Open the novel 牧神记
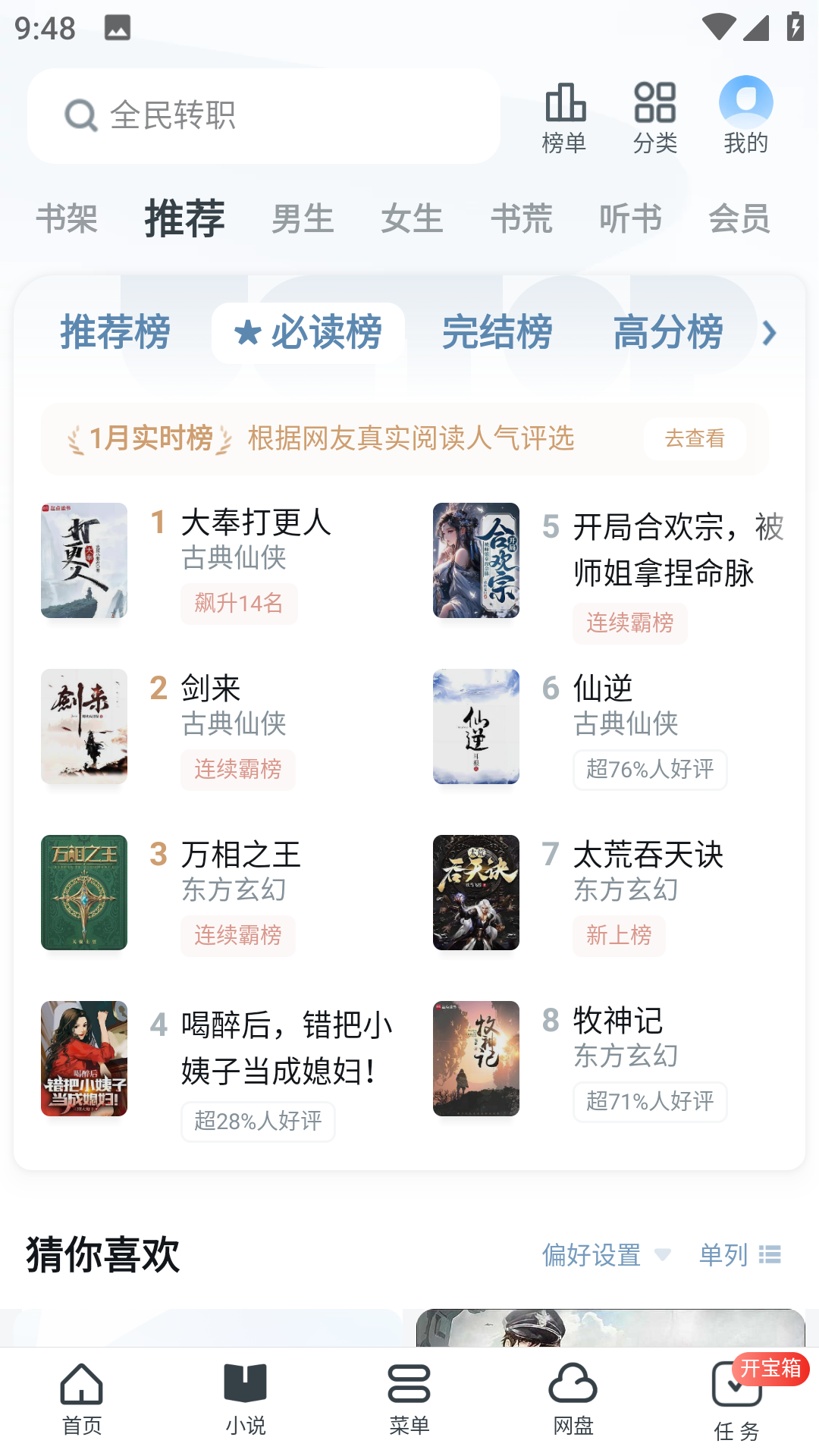This screenshot has width=819, height=1456. click(618, 1021)
